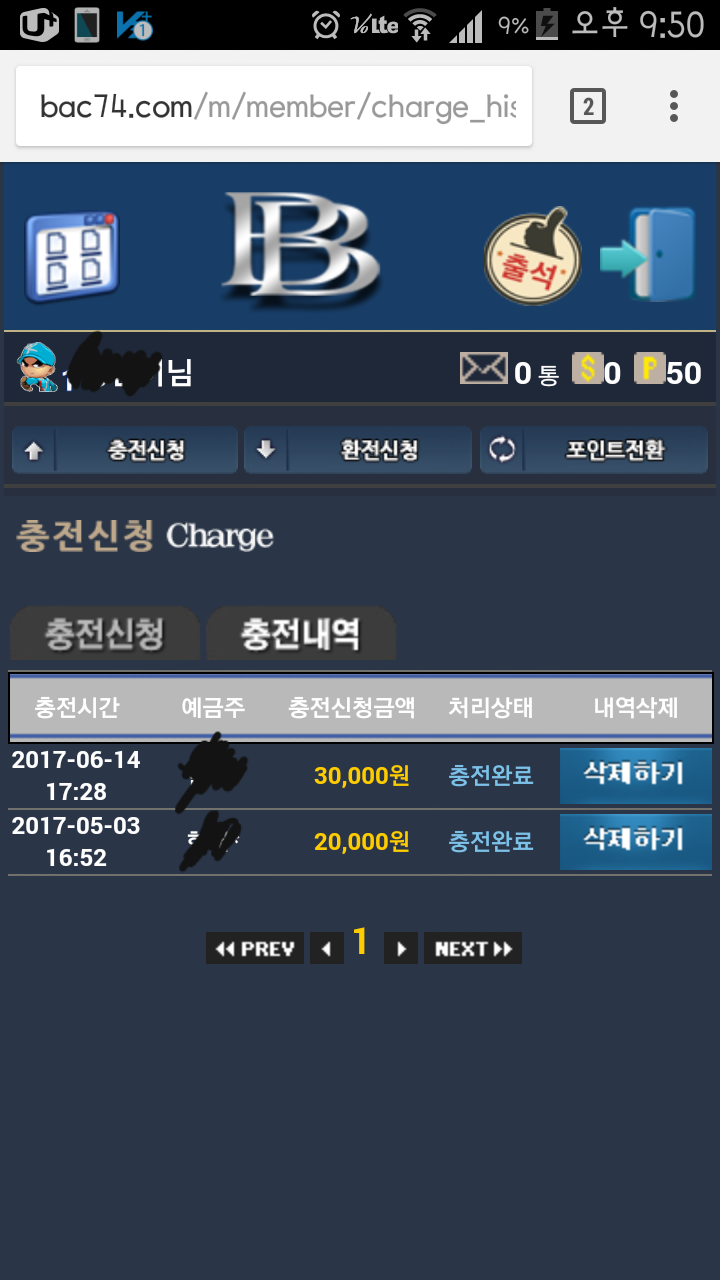Log out via the door icon
Image resolution: width=720 pixels, height=1280 pixels.
[x=648, y=255]
